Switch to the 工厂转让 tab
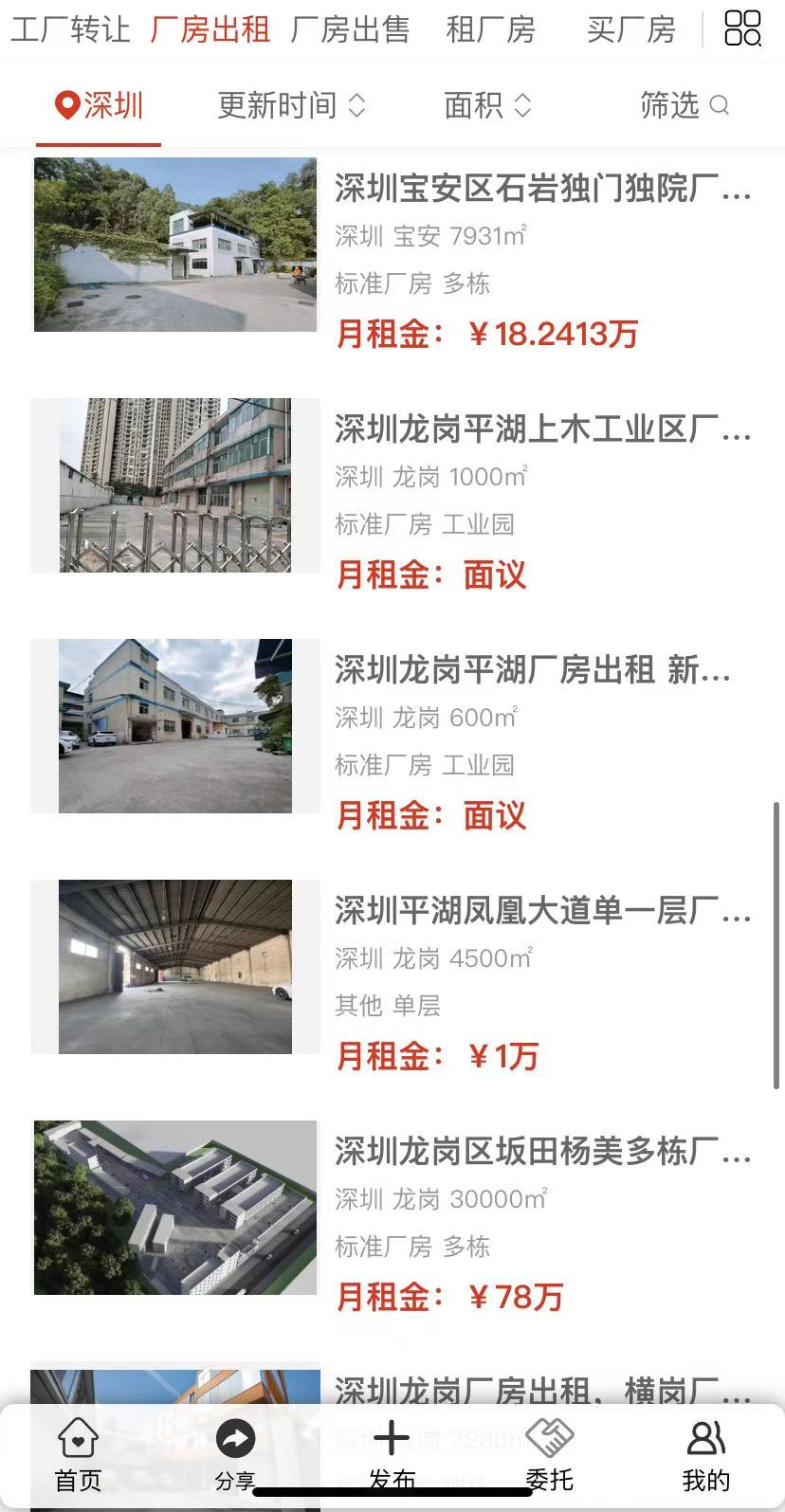785x1512 pixels. 70,29
